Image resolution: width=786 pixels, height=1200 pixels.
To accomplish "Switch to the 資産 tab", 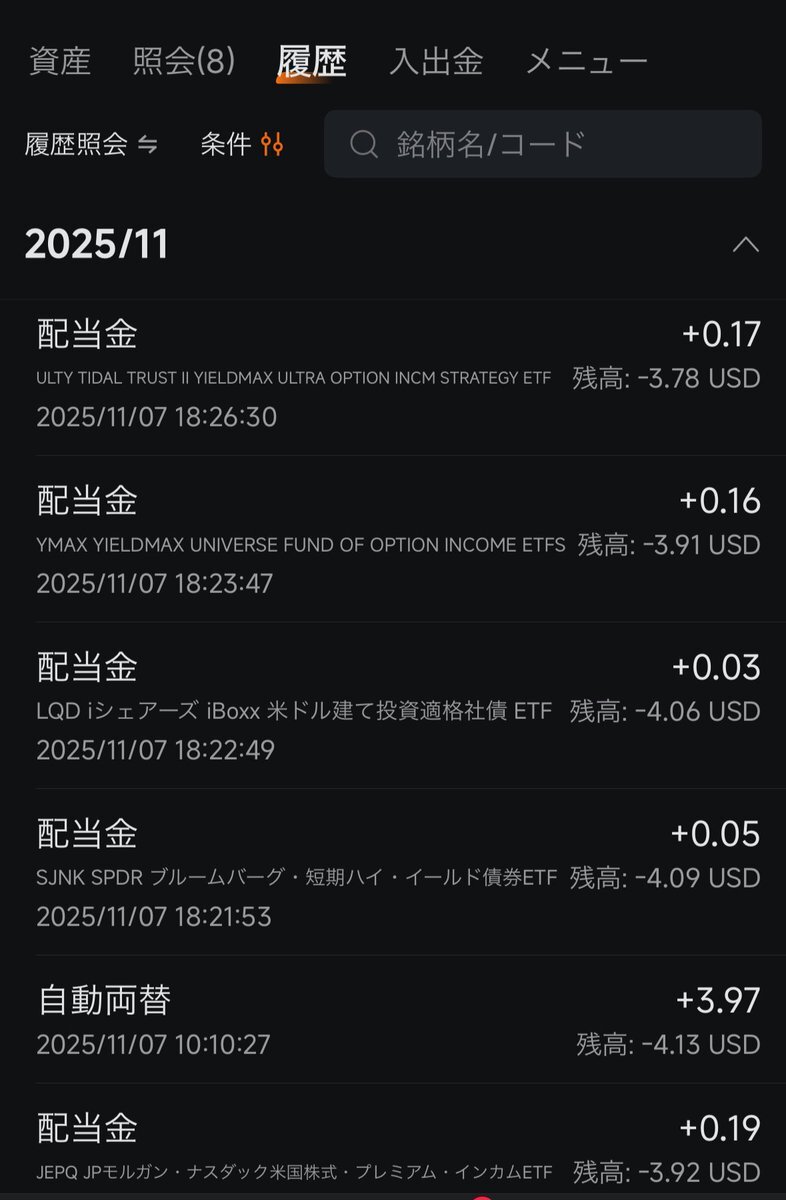I will click(60, 62).
